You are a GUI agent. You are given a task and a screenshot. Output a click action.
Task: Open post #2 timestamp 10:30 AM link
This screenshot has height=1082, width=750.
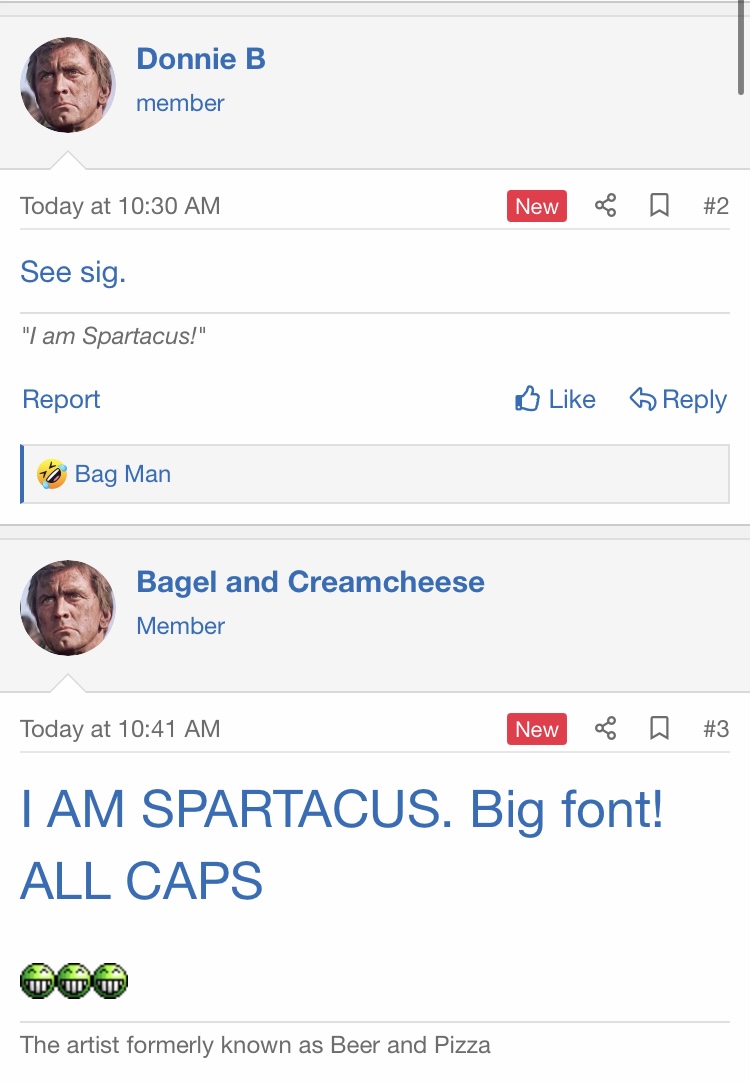120,206
